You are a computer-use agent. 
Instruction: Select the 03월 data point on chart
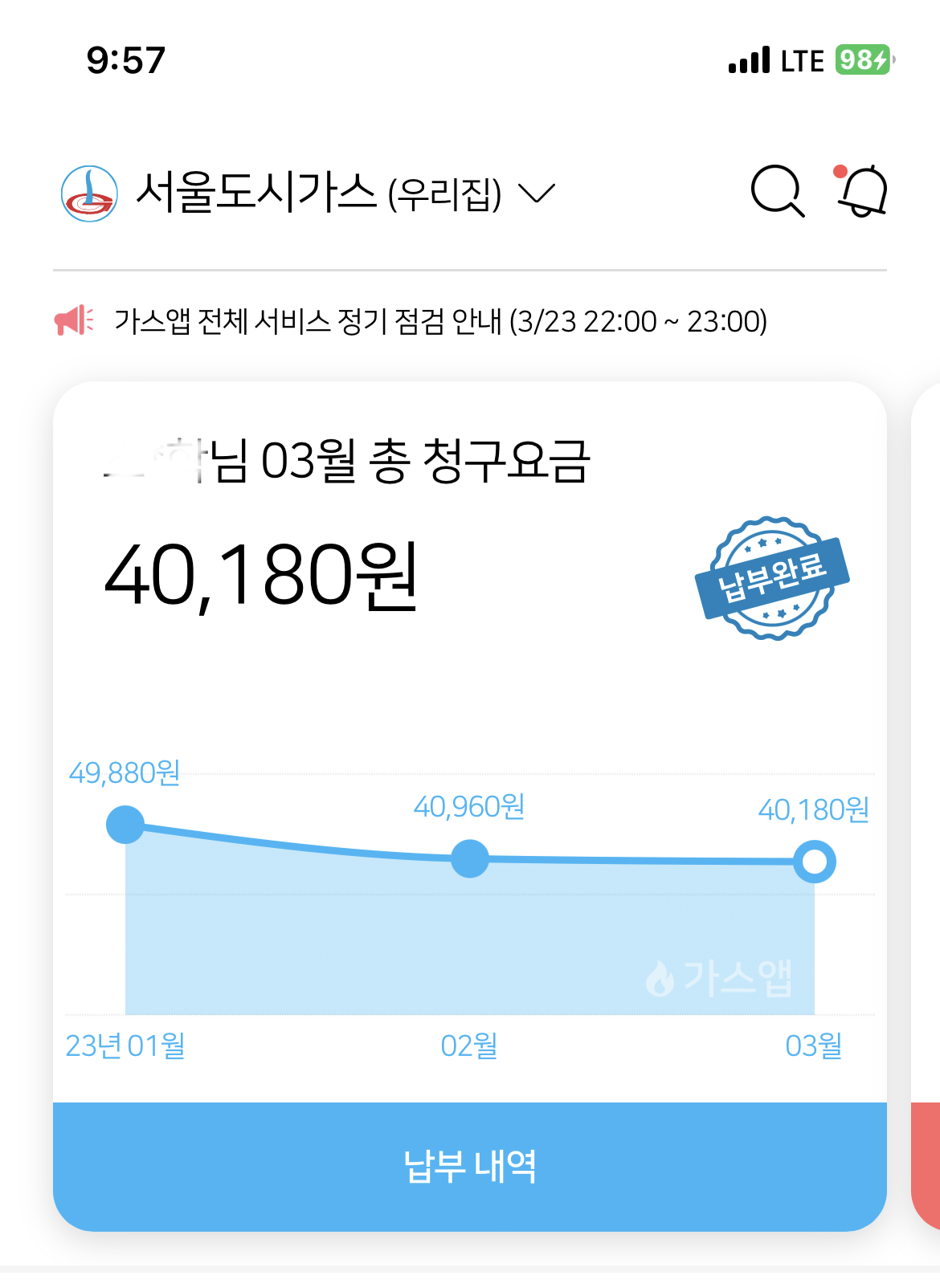(x=814, y=862)
